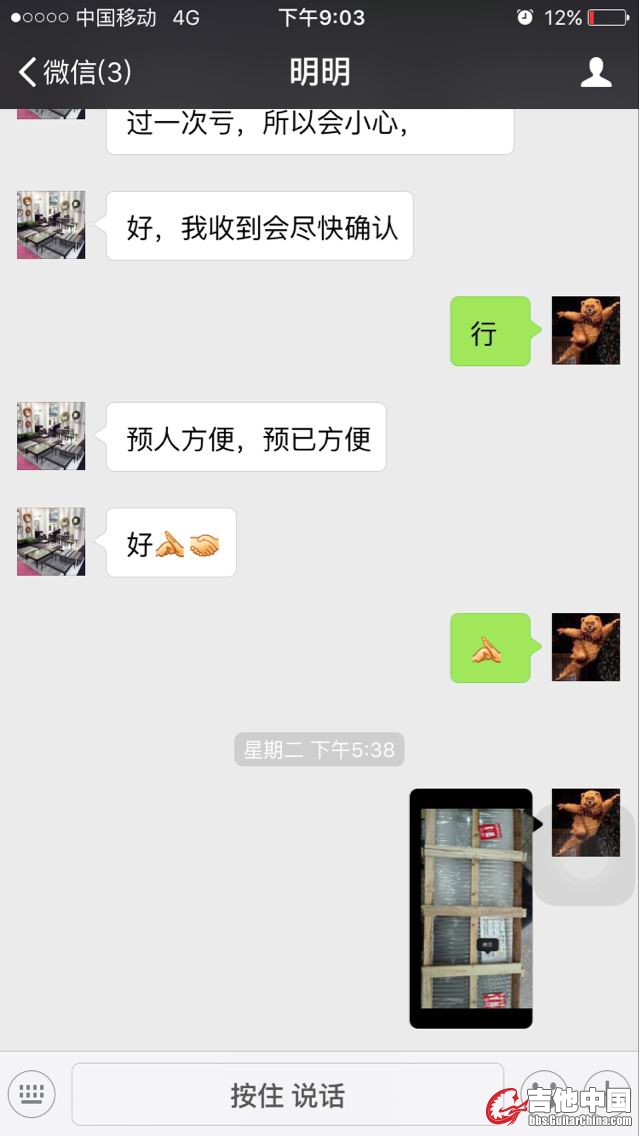Open the plus attachments menu
This screenshot has height=1136, width=639.
(x=606, y=1088)
